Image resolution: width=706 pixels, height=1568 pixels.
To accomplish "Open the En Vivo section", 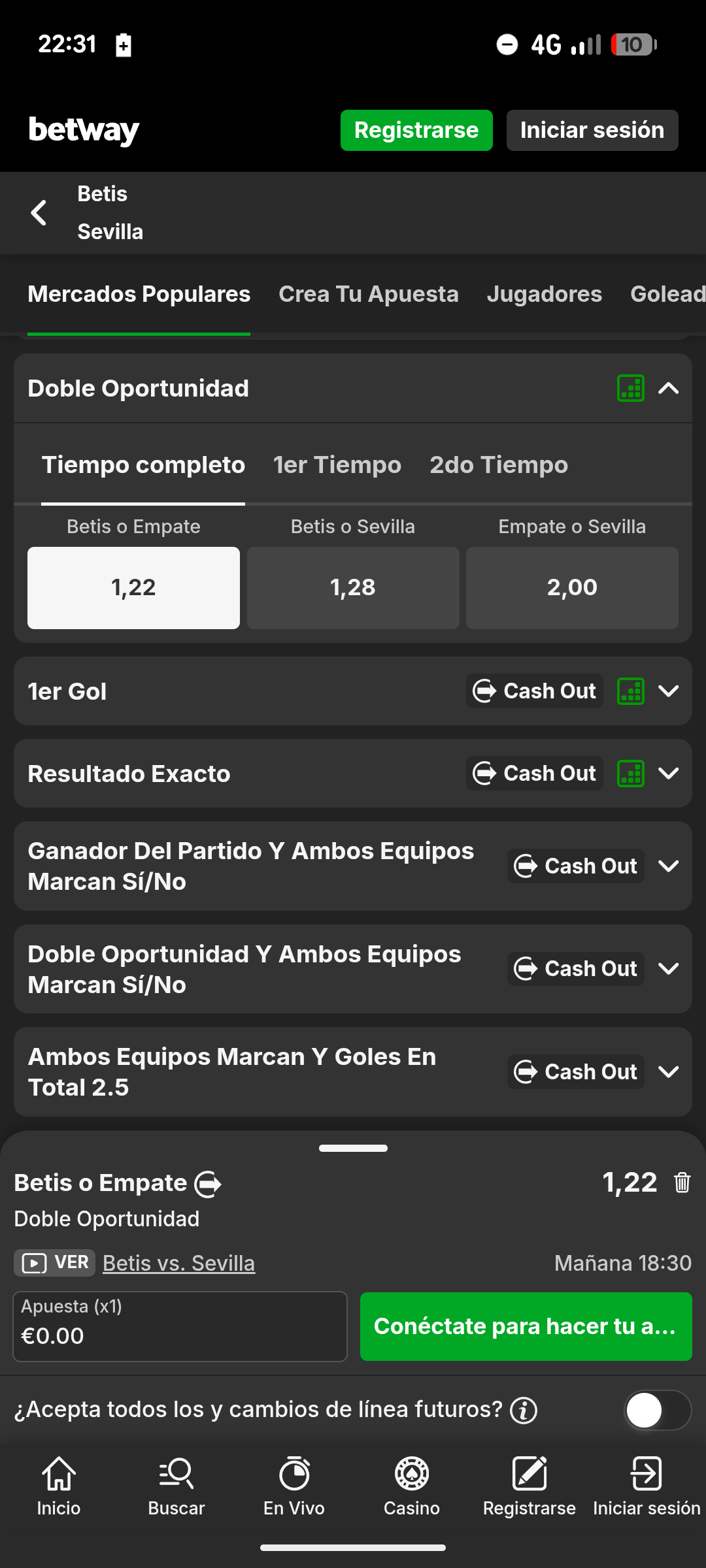I will [294, 1486].
